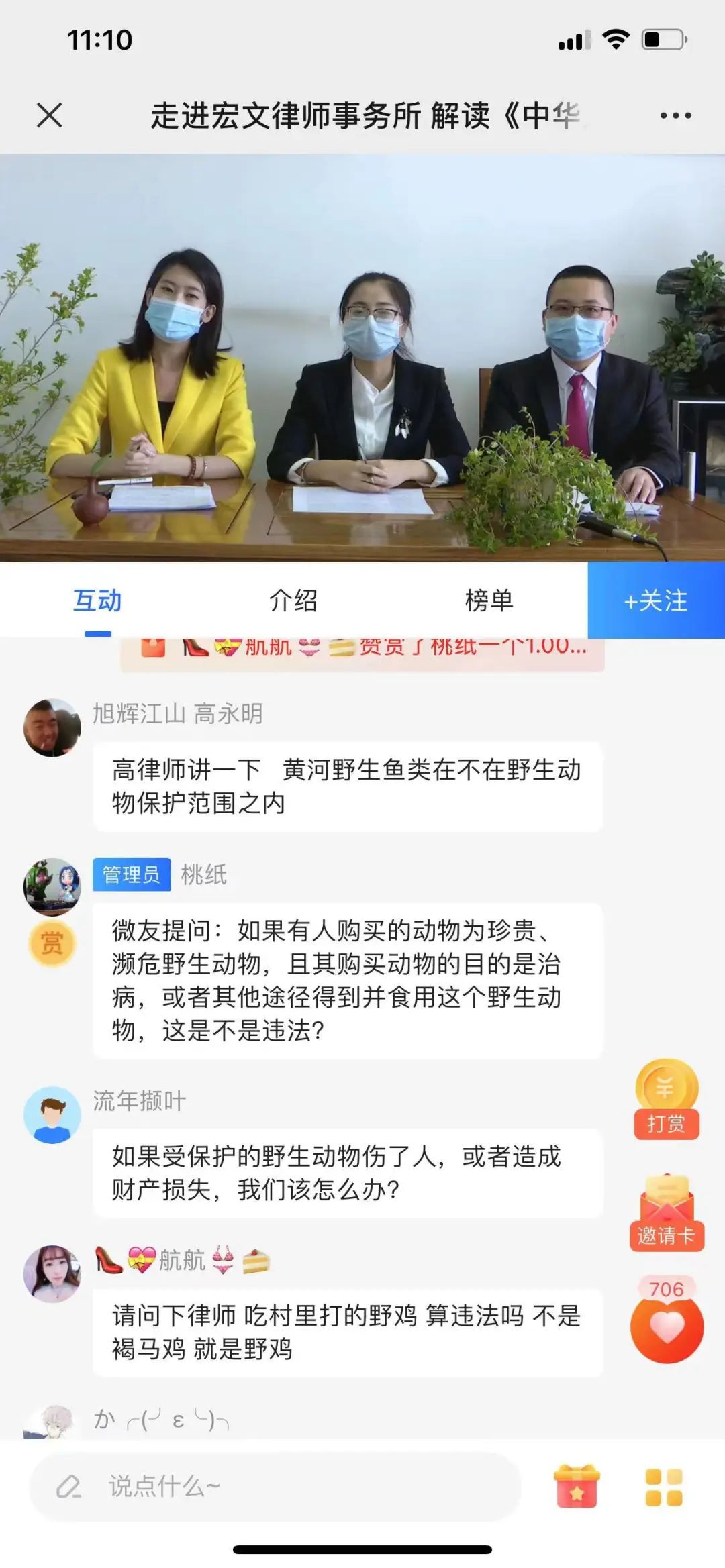Image resolution: width=725 pixels, height=1568 pixels.
Task: Switch to the 互动 tab
Action: (x=97, y=600)
